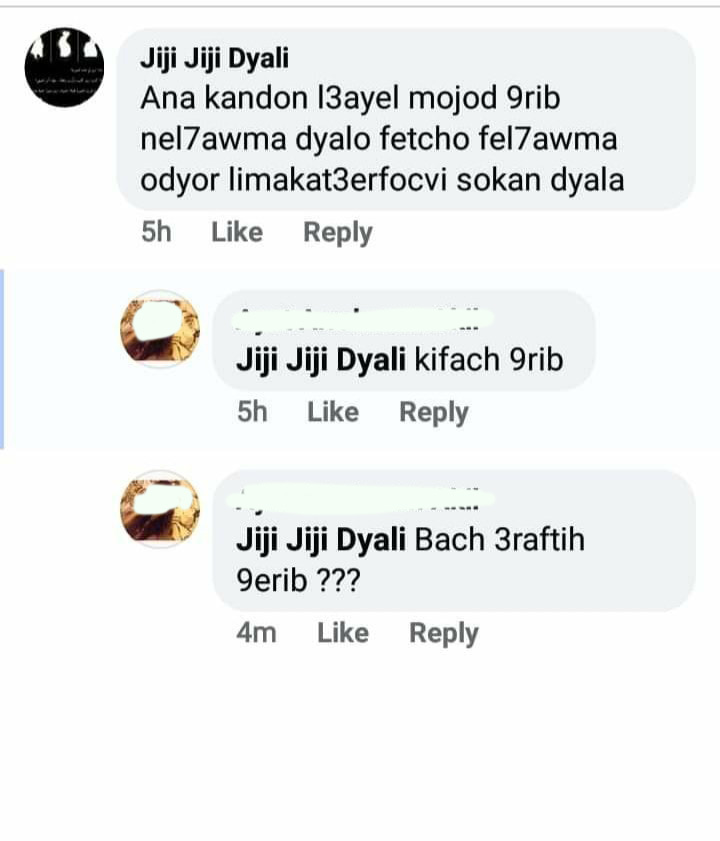Image resolution: width=720 pixels, height=841 pixels.
Task: Like the "Bach 3raftih 9erib ???" reply
Action: [342, 633]
